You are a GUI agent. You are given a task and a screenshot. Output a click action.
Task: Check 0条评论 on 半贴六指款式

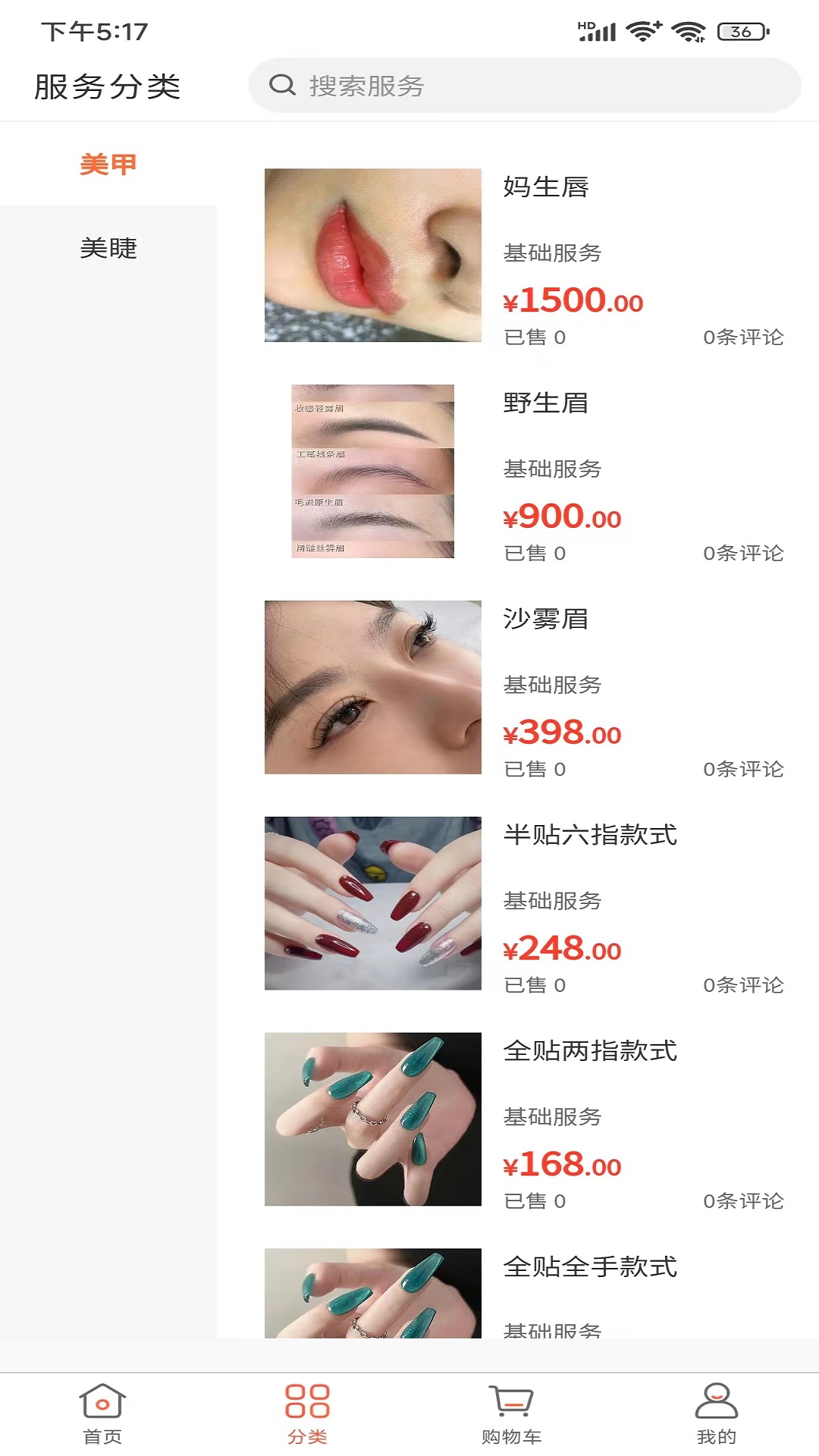click(x=745, y=985)
